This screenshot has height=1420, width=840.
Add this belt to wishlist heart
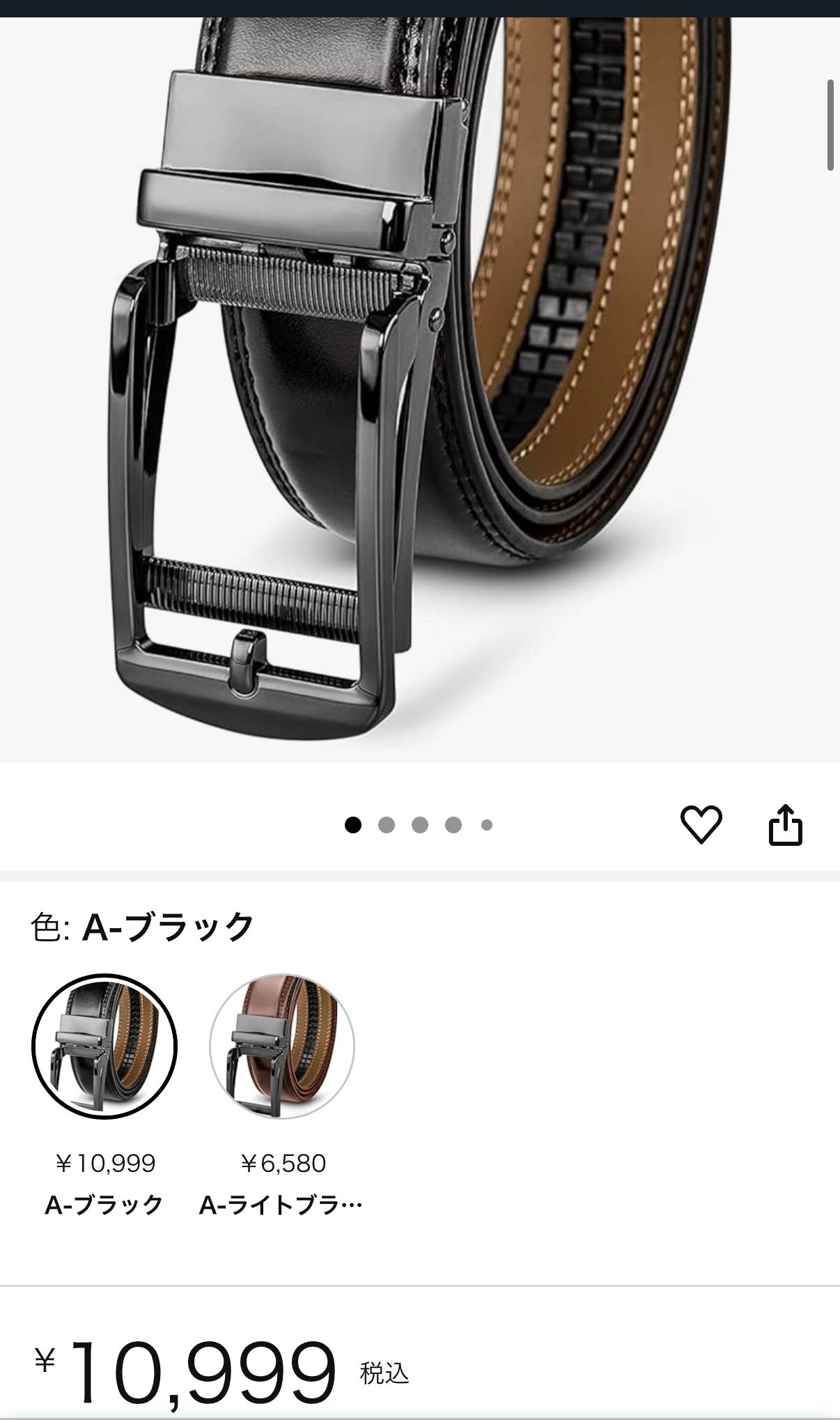click(x=701, y=825)
